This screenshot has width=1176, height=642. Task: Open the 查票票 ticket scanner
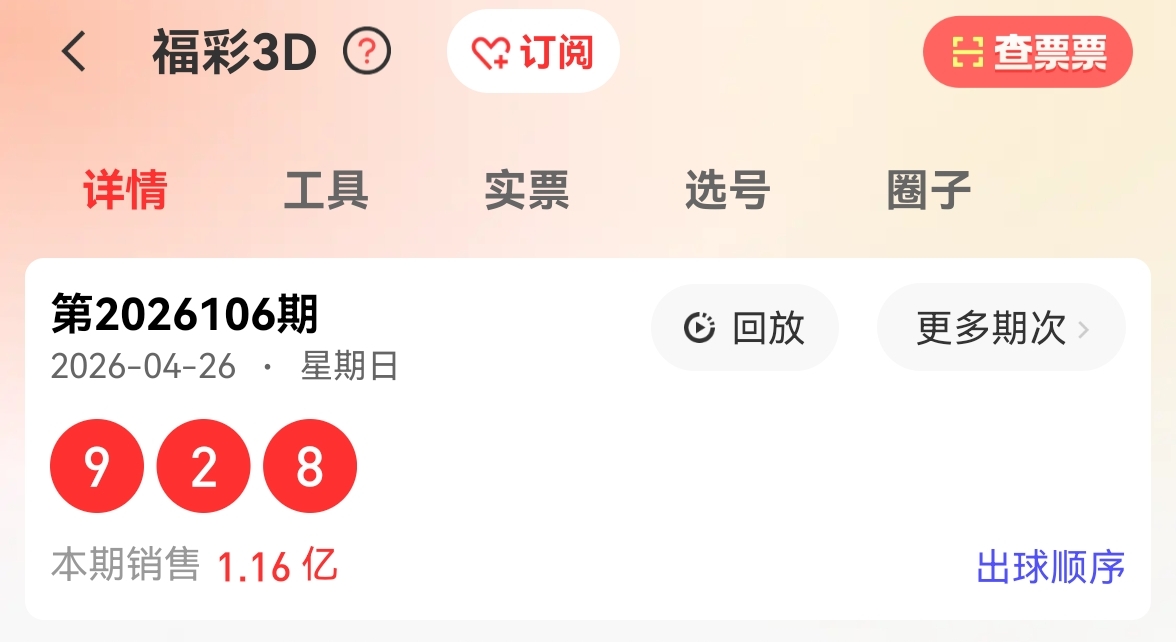click(x=1027, y=52)
